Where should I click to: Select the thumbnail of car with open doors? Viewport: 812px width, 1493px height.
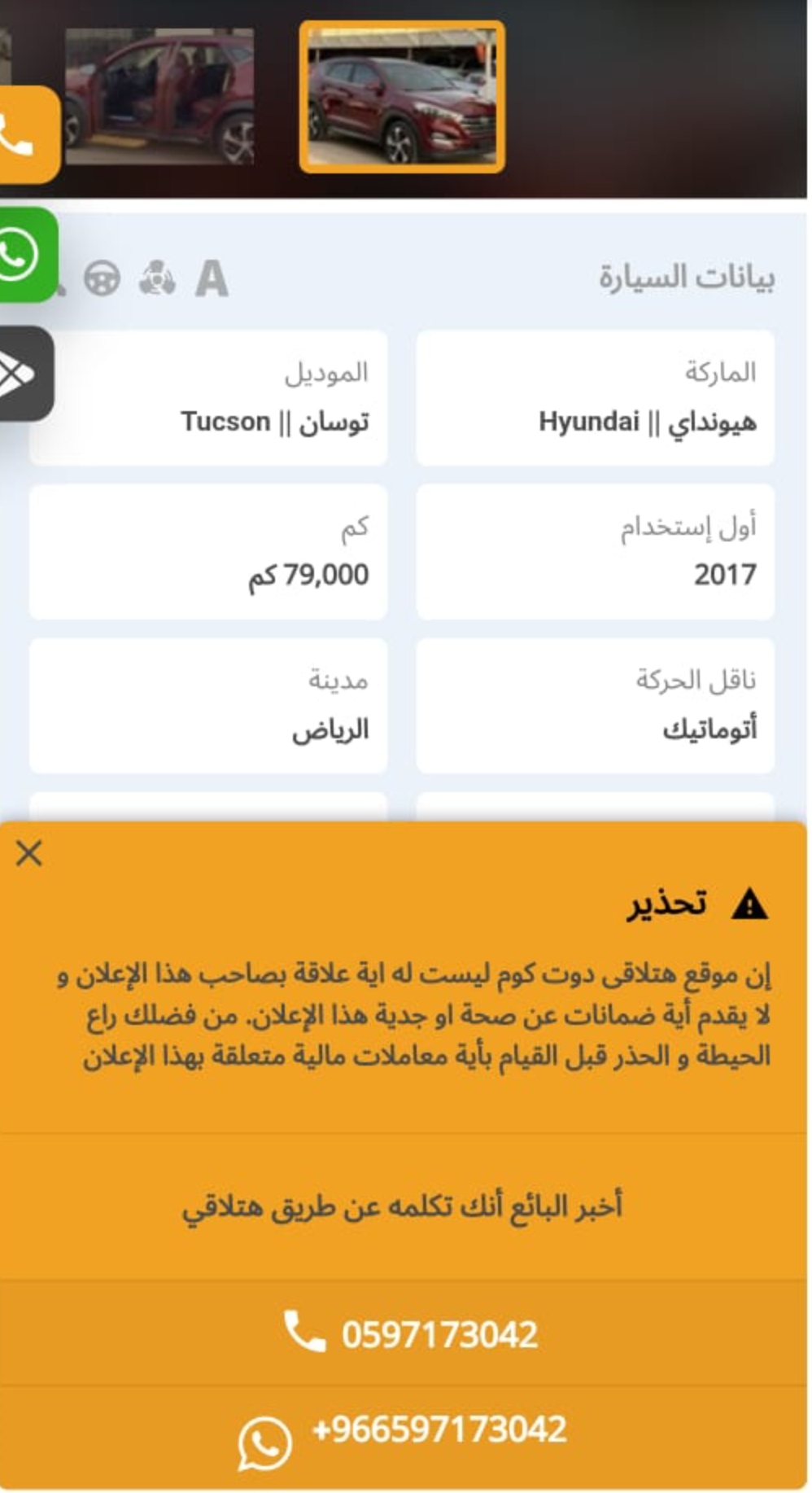(x=159, y=96)
